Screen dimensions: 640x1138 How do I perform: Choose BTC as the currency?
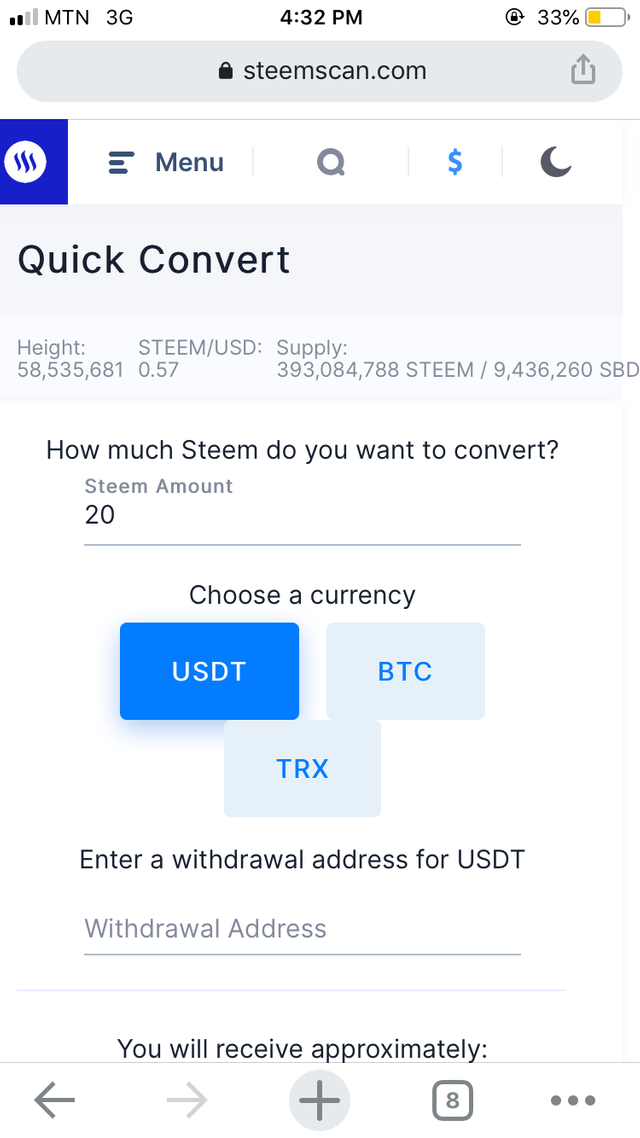click(x=405, y=671)
